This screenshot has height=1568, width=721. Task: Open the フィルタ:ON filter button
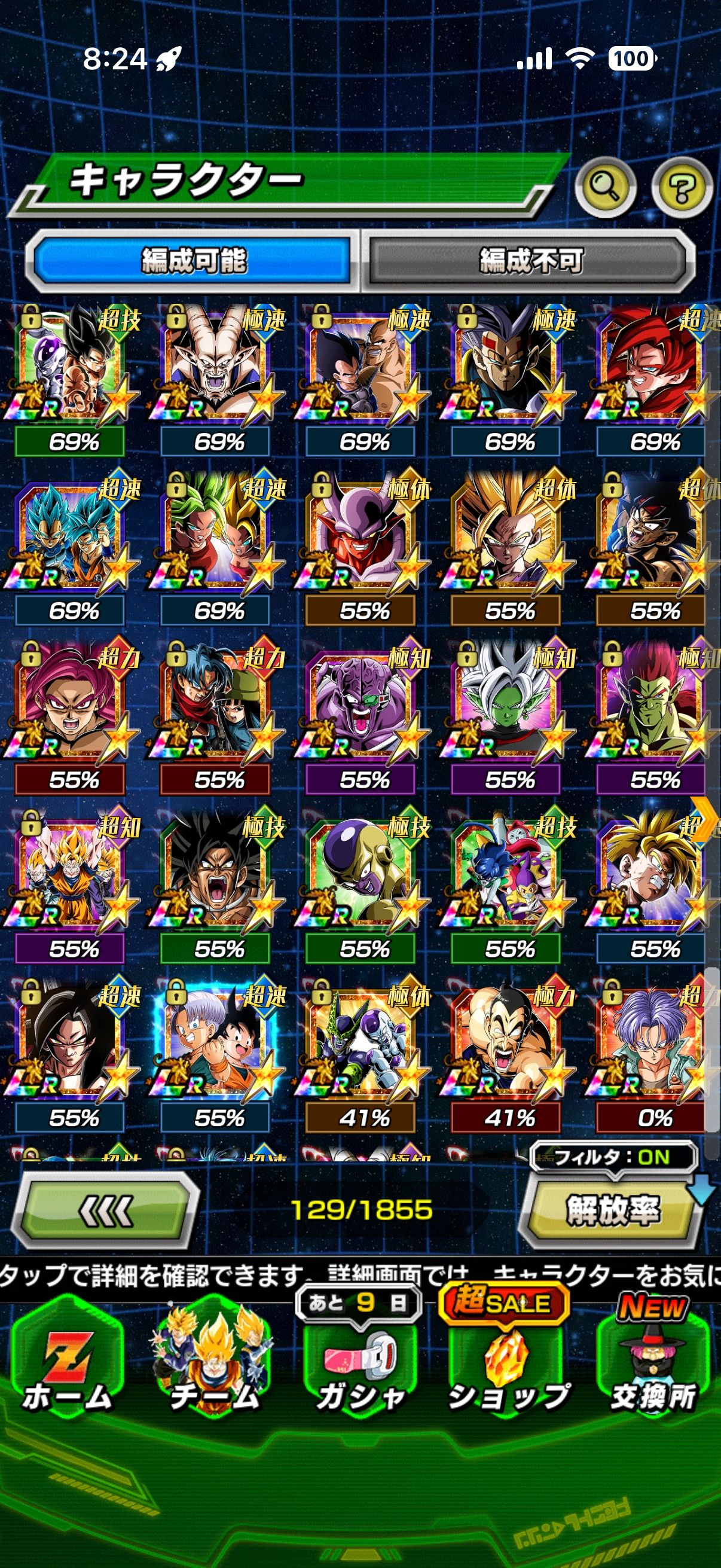[613, 1157]
